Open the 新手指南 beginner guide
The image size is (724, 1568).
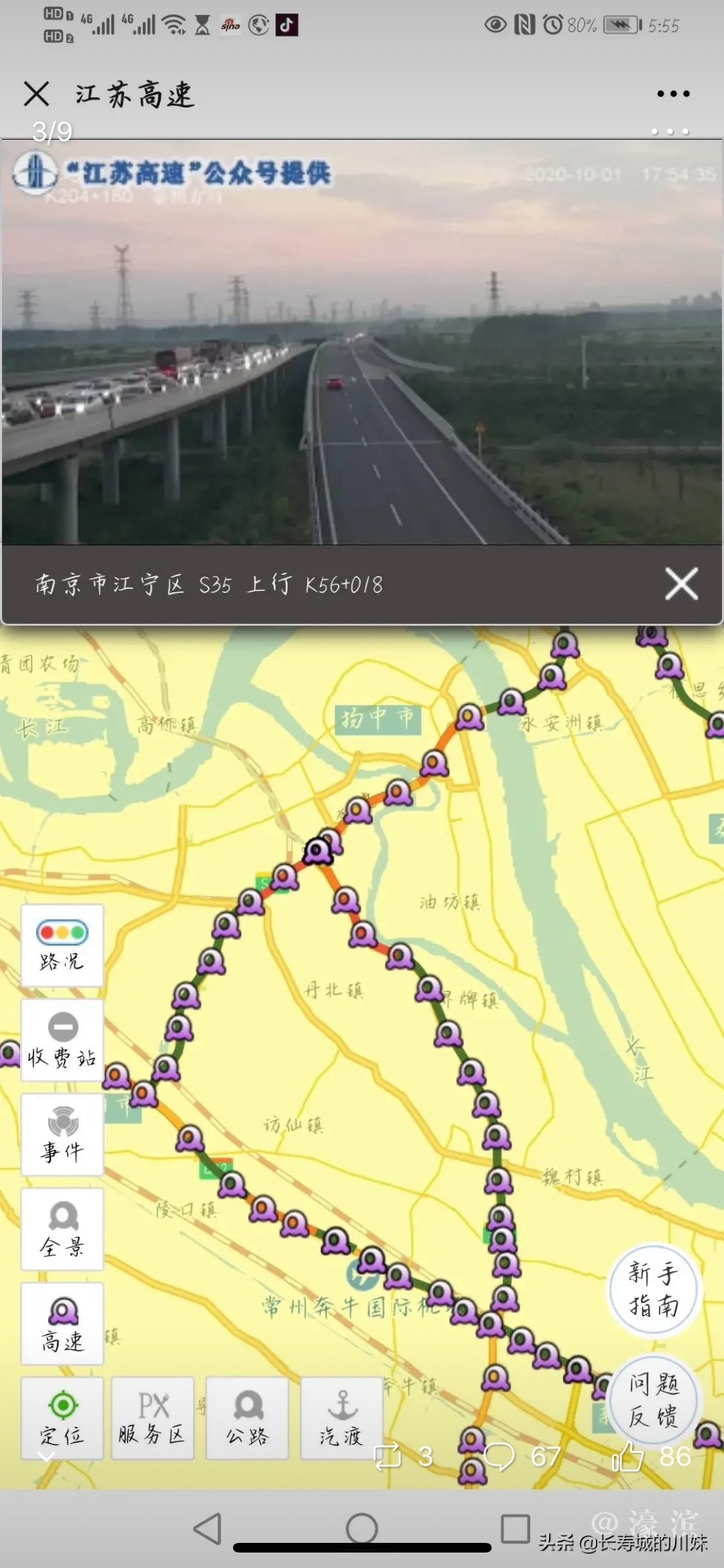tap(654, 1289)
